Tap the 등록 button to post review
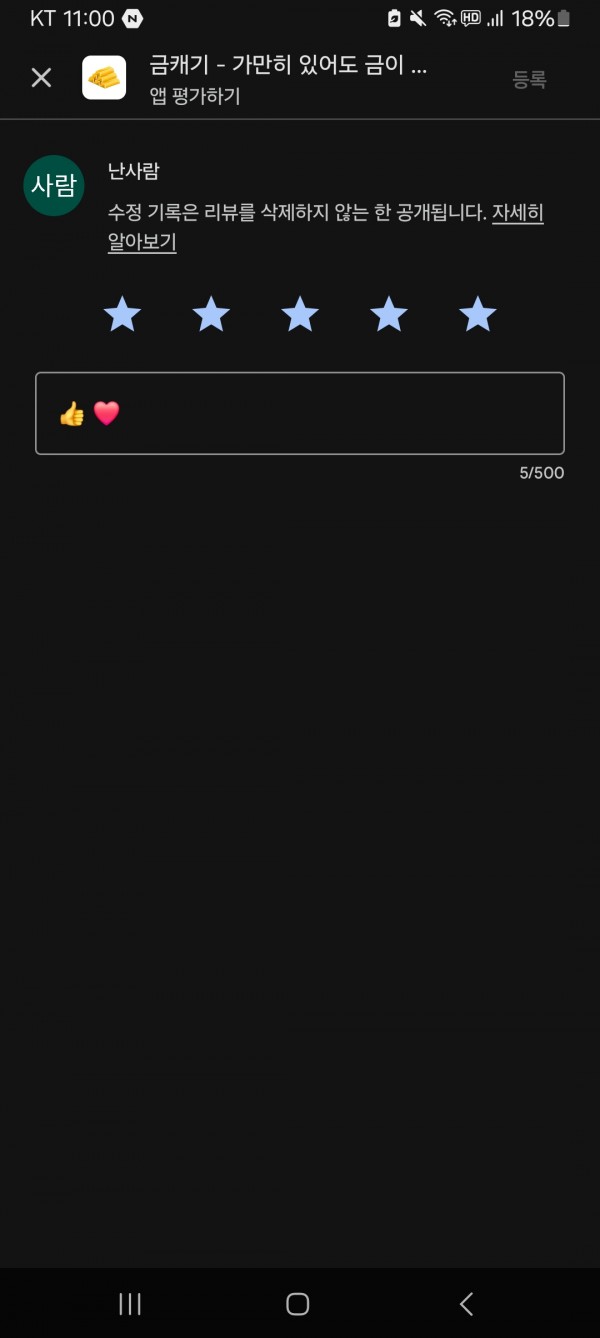The image size is (600, 1338). coord(530,80)
